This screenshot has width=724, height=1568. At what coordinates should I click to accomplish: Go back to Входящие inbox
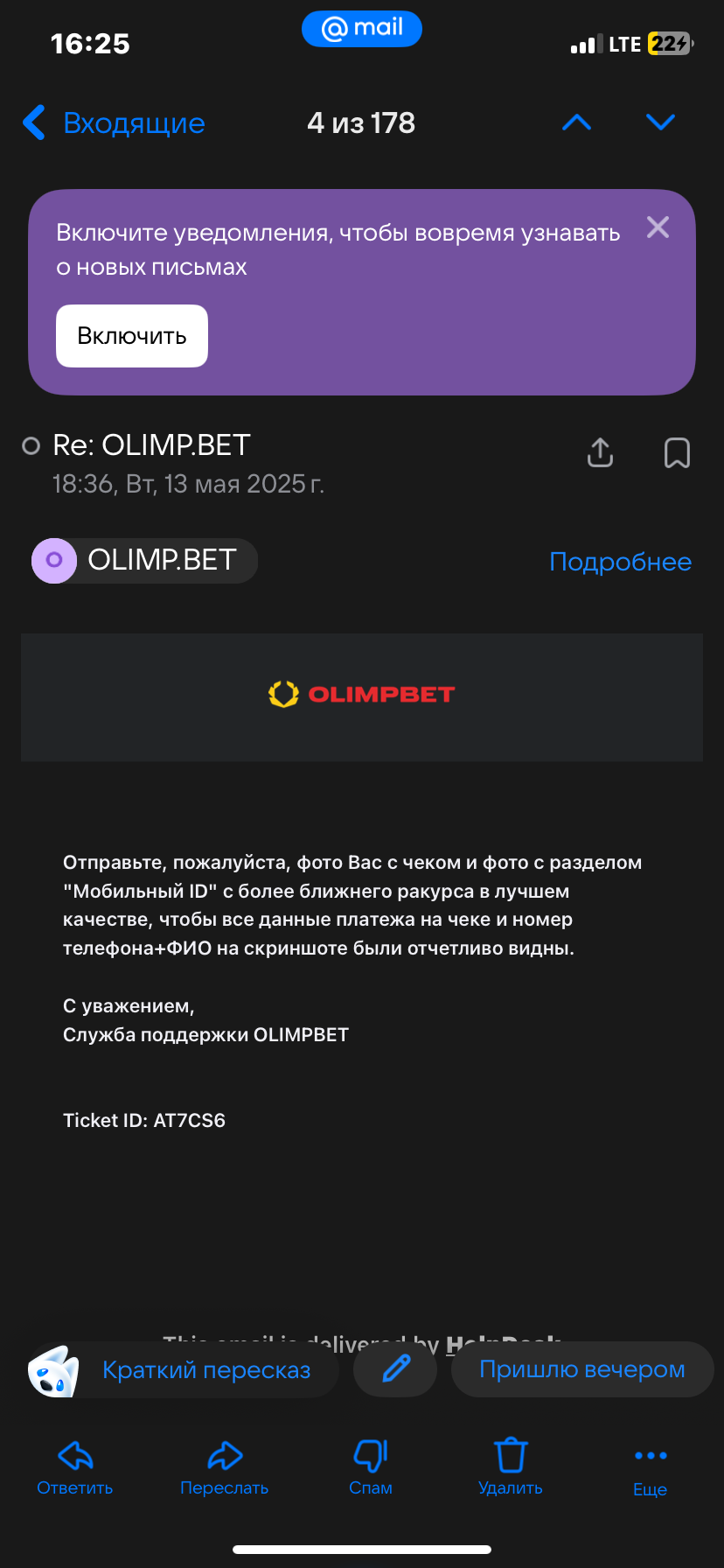point(114,123)
